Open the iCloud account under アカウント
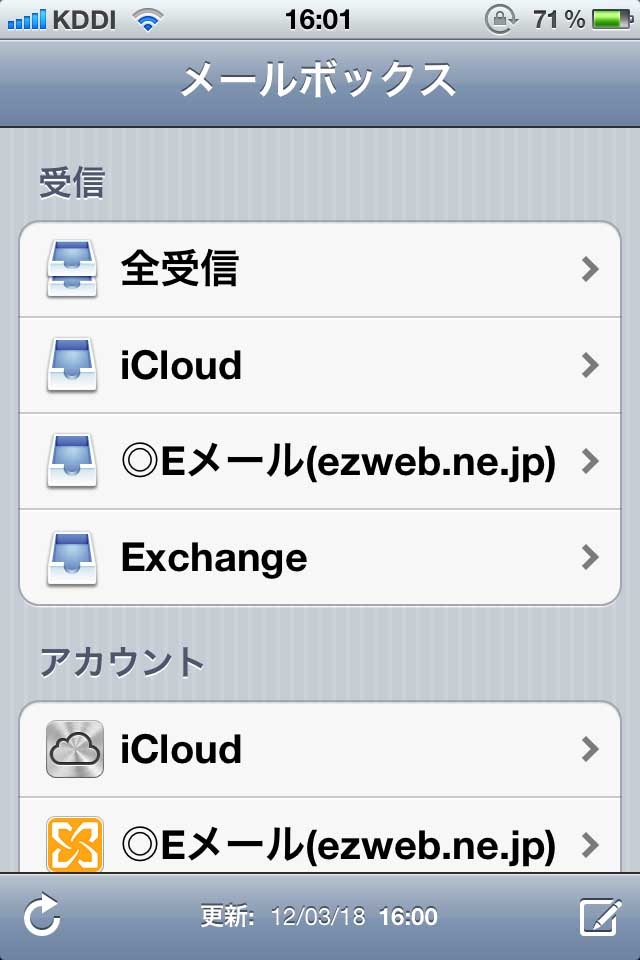The image size is (640, 960). coord(320,749)
